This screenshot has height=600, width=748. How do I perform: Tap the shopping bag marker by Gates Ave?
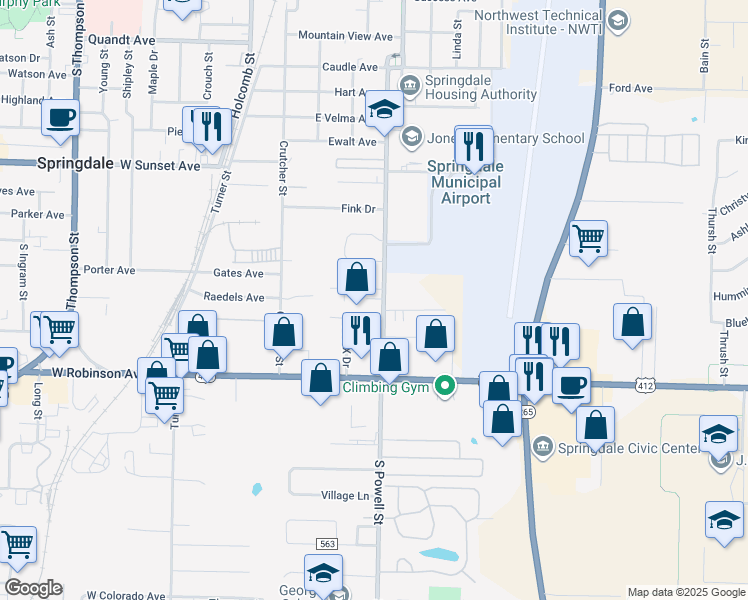click(356, 277)
